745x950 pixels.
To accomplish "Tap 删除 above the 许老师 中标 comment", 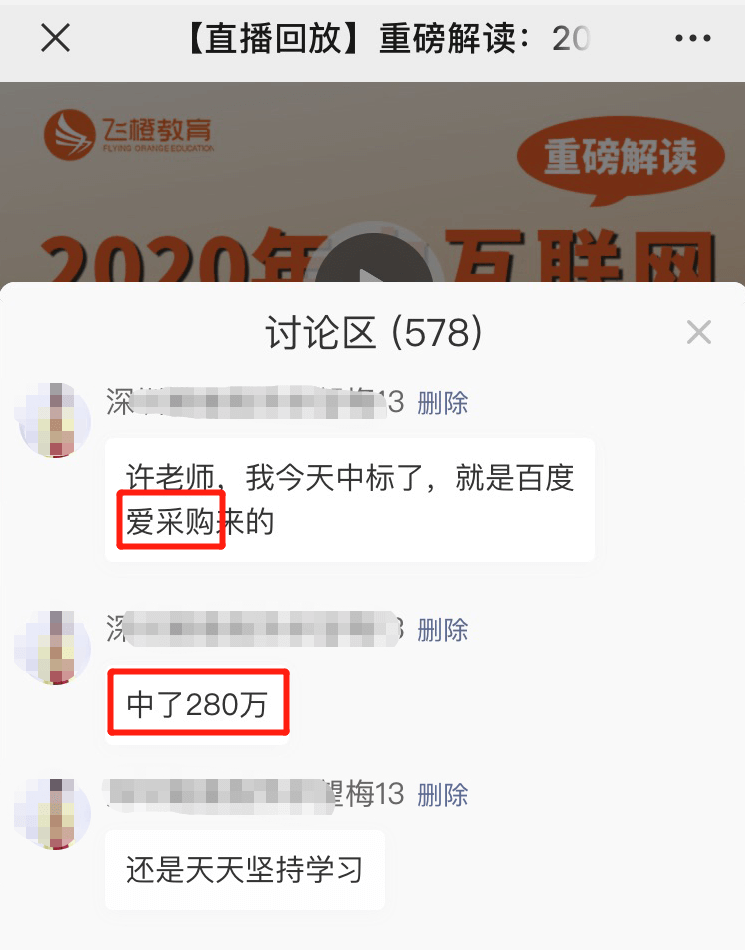I will [x=442, y=403].
